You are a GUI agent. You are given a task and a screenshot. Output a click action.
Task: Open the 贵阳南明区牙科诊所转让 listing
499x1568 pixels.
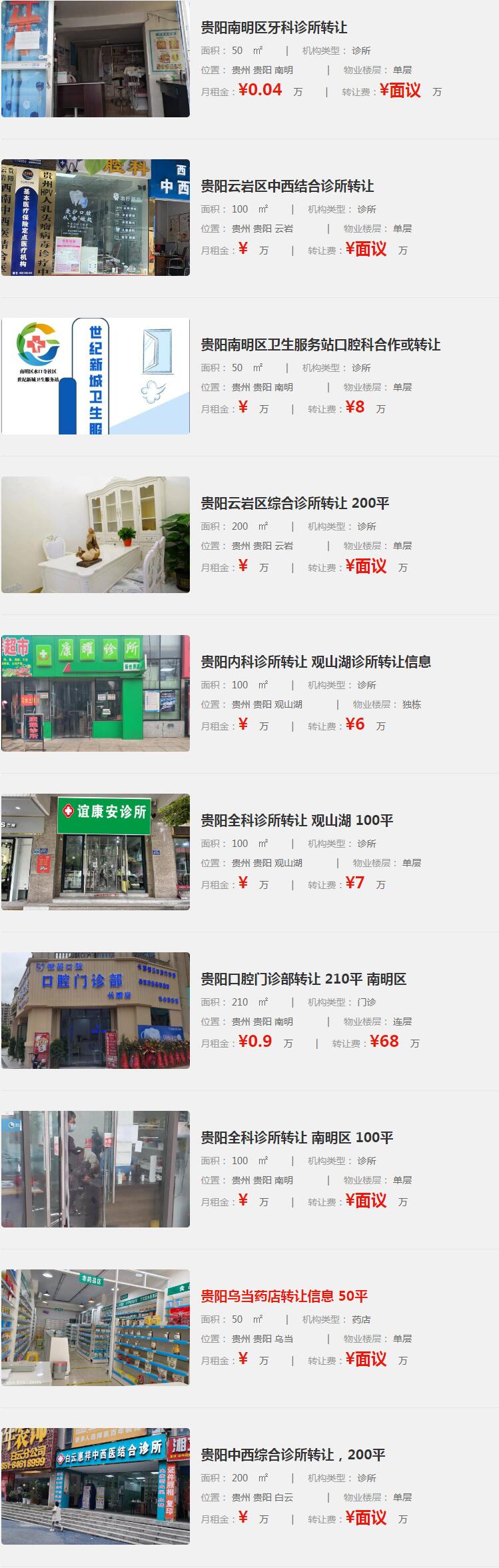coord(274,28)
